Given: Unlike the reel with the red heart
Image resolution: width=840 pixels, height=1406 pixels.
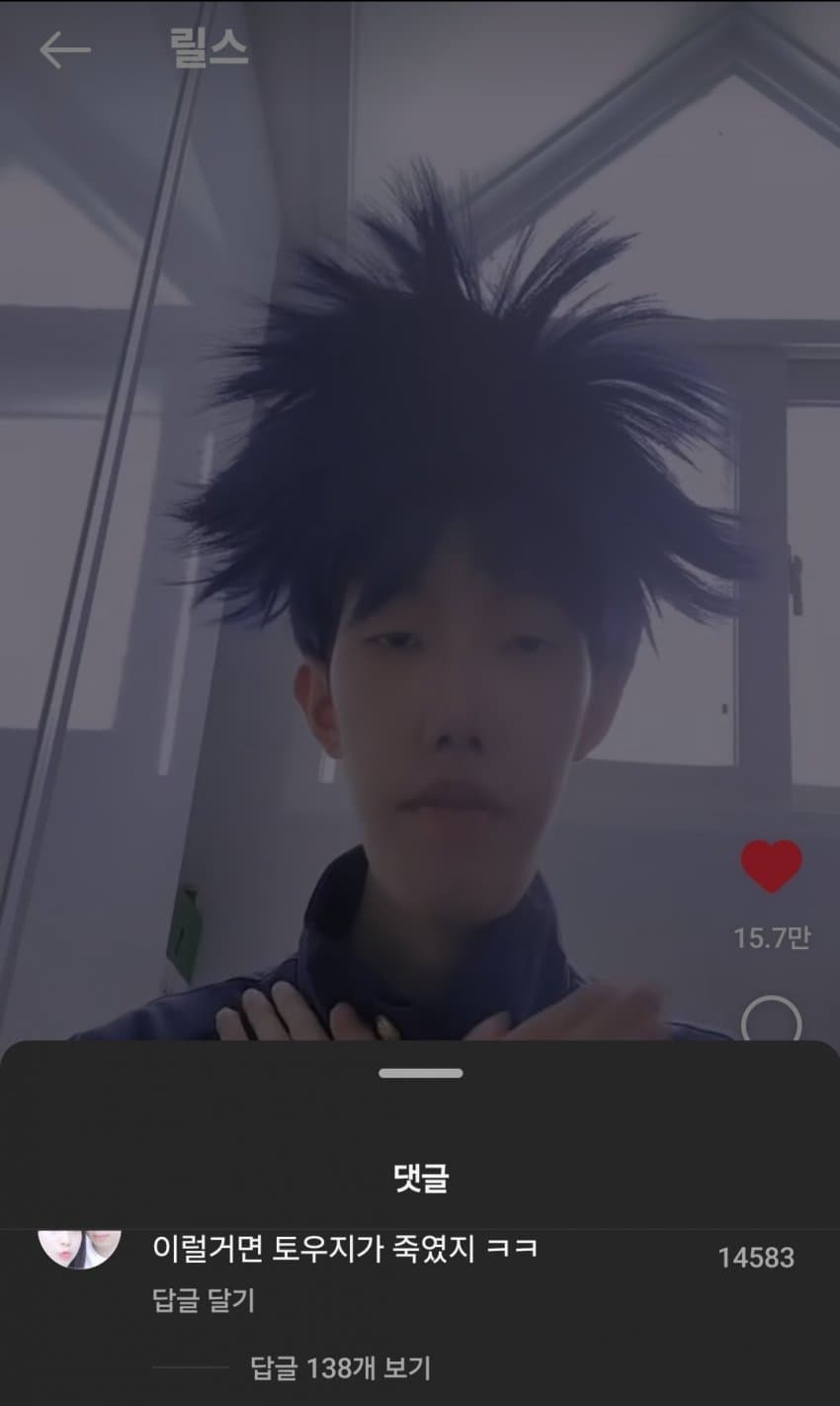Looking at the screenshot, I should coord(771,866).
